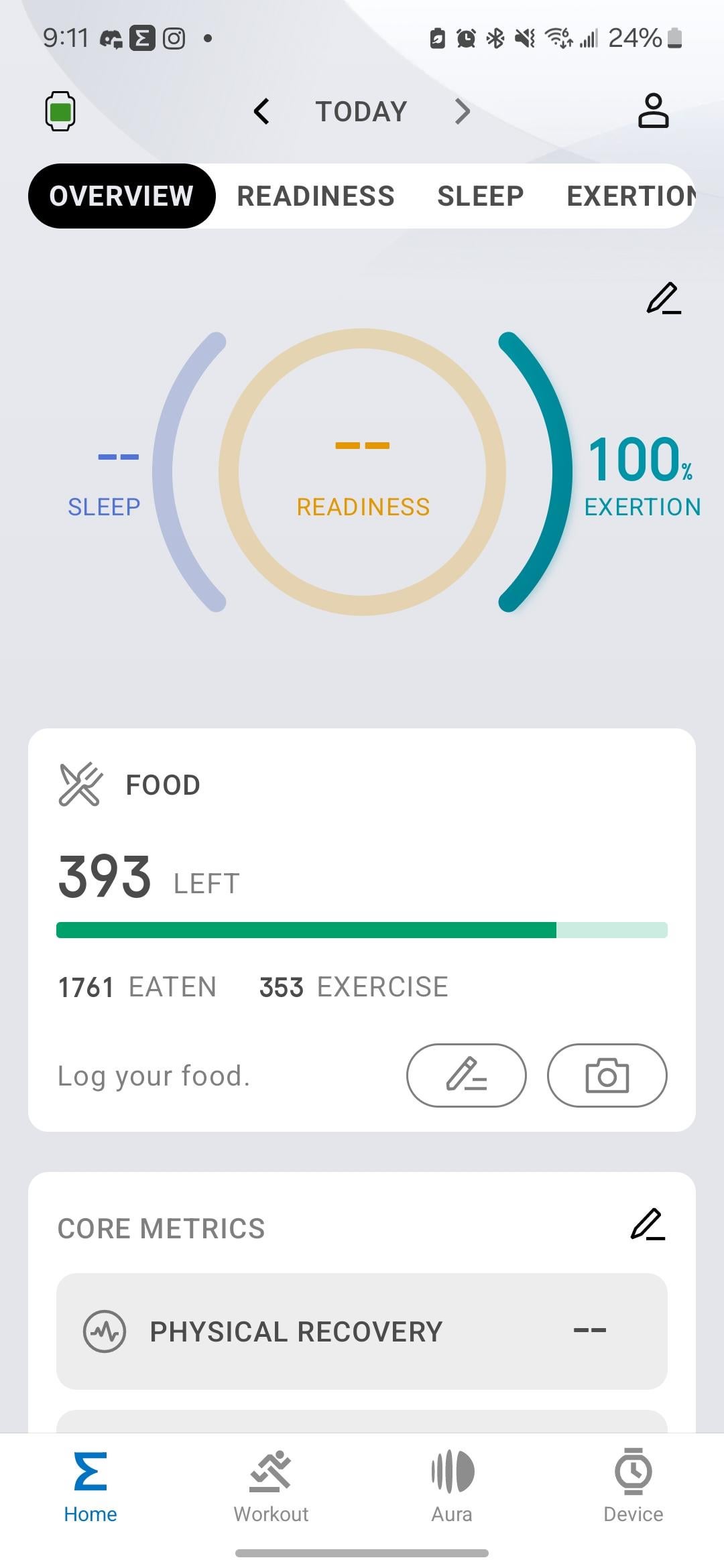Switch to the Sleep tab

tap(480, 196)
